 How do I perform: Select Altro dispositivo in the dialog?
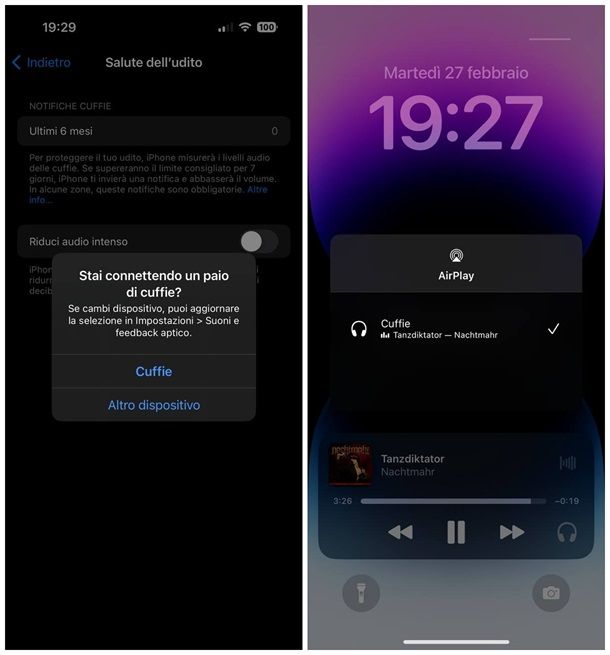pos(154,405)
